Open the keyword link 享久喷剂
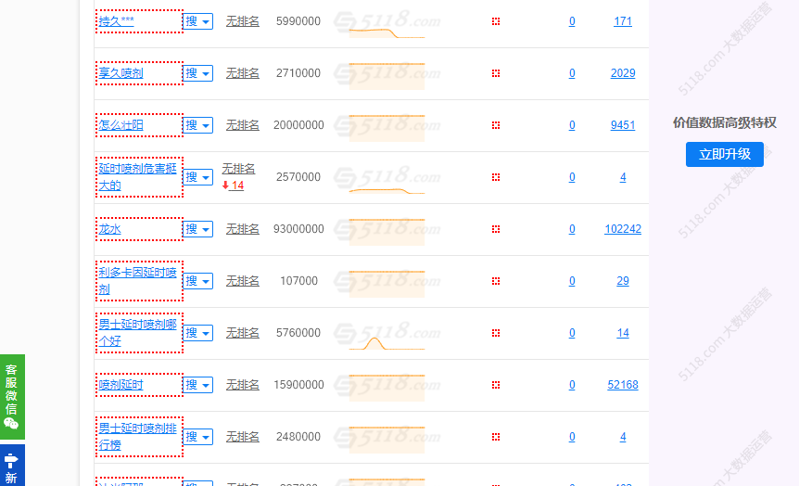The height and width of the screenshot is (486, 799). (x=121, y=73)
